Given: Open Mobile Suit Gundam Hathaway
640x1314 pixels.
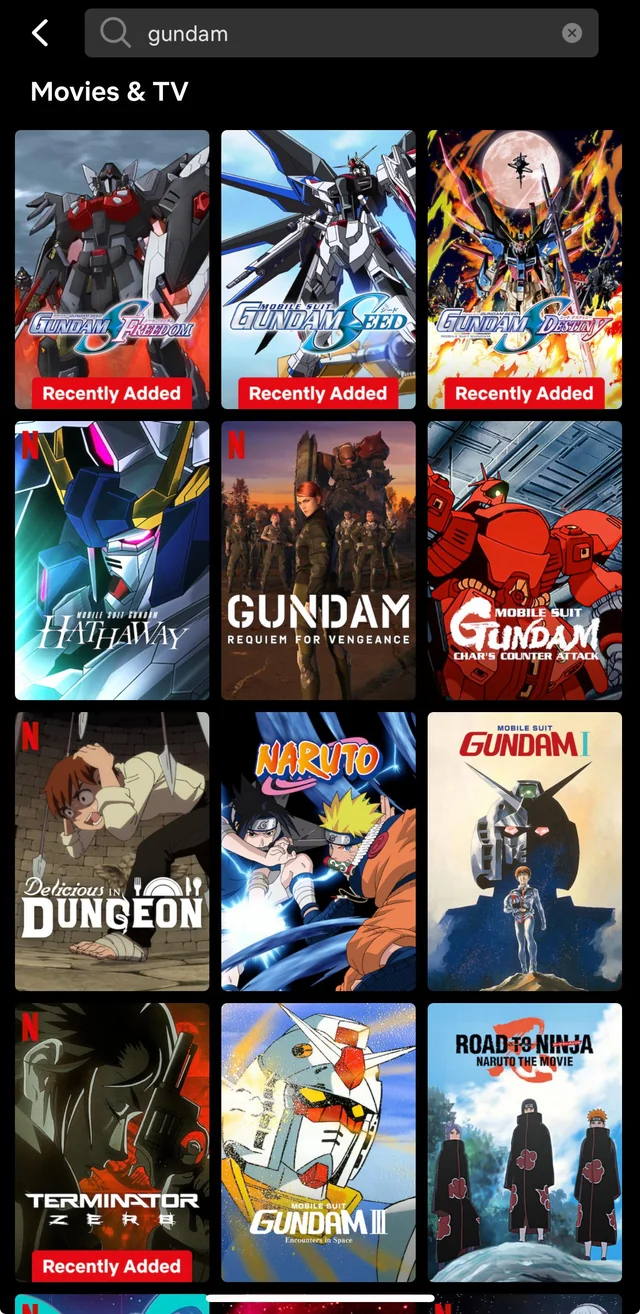Looking at the screenshot, I should click(x=112, y=560).
